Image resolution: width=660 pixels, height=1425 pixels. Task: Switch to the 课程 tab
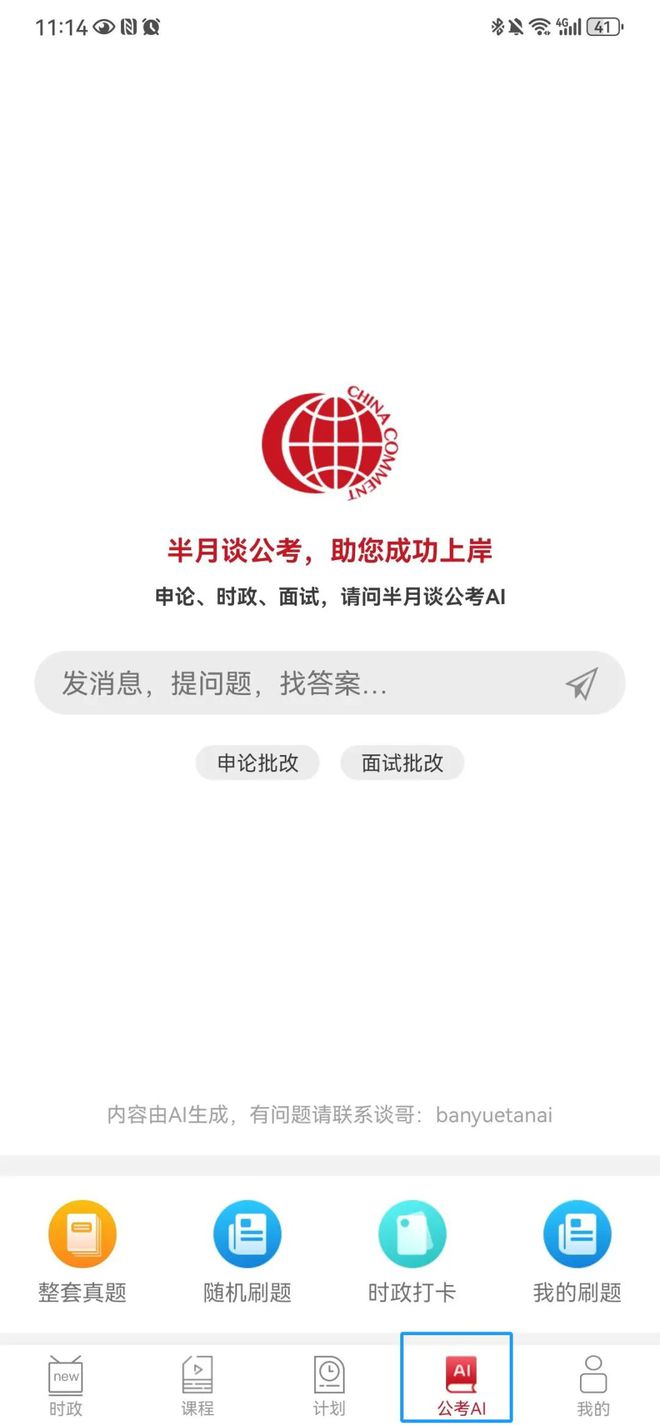[x=197, y=1386]
